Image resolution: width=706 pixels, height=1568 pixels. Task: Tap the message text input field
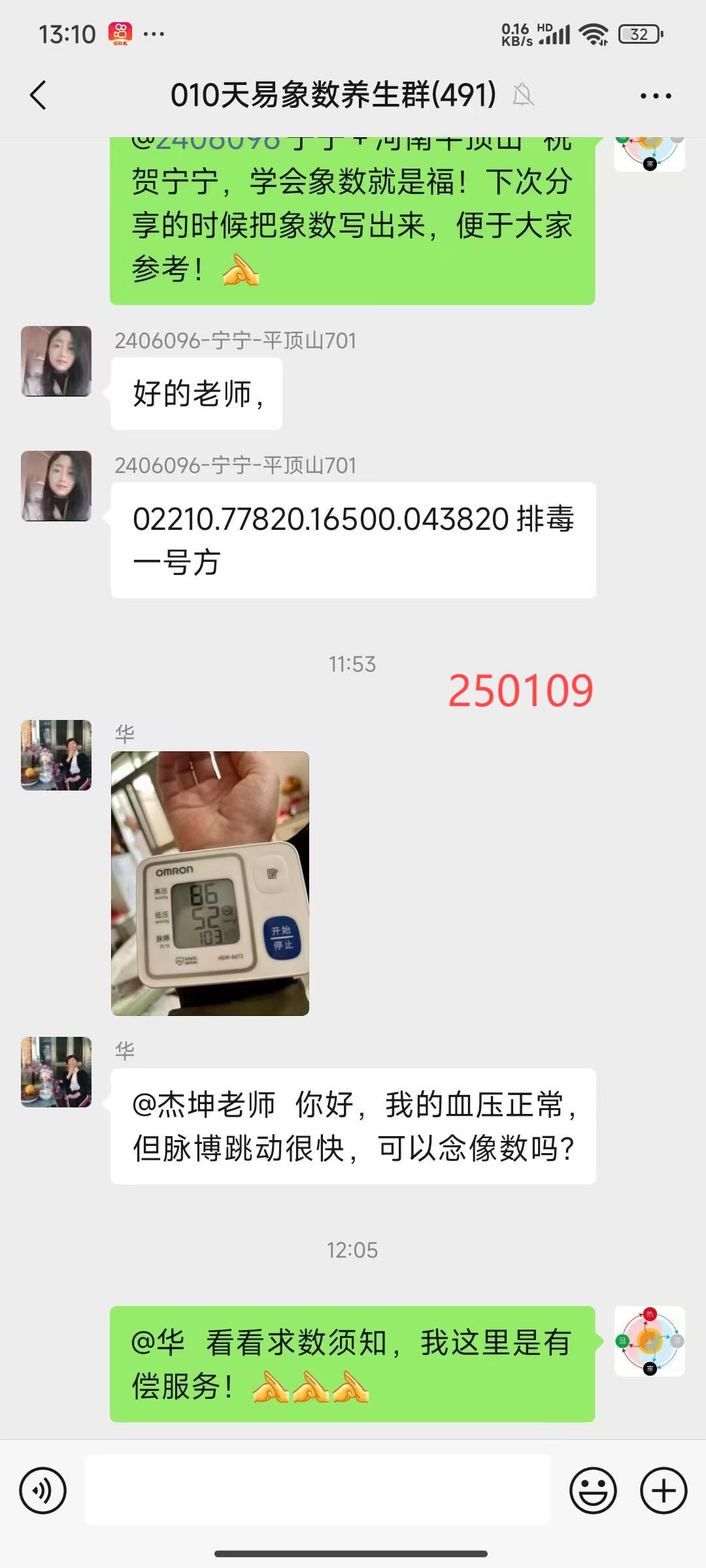318,1491
